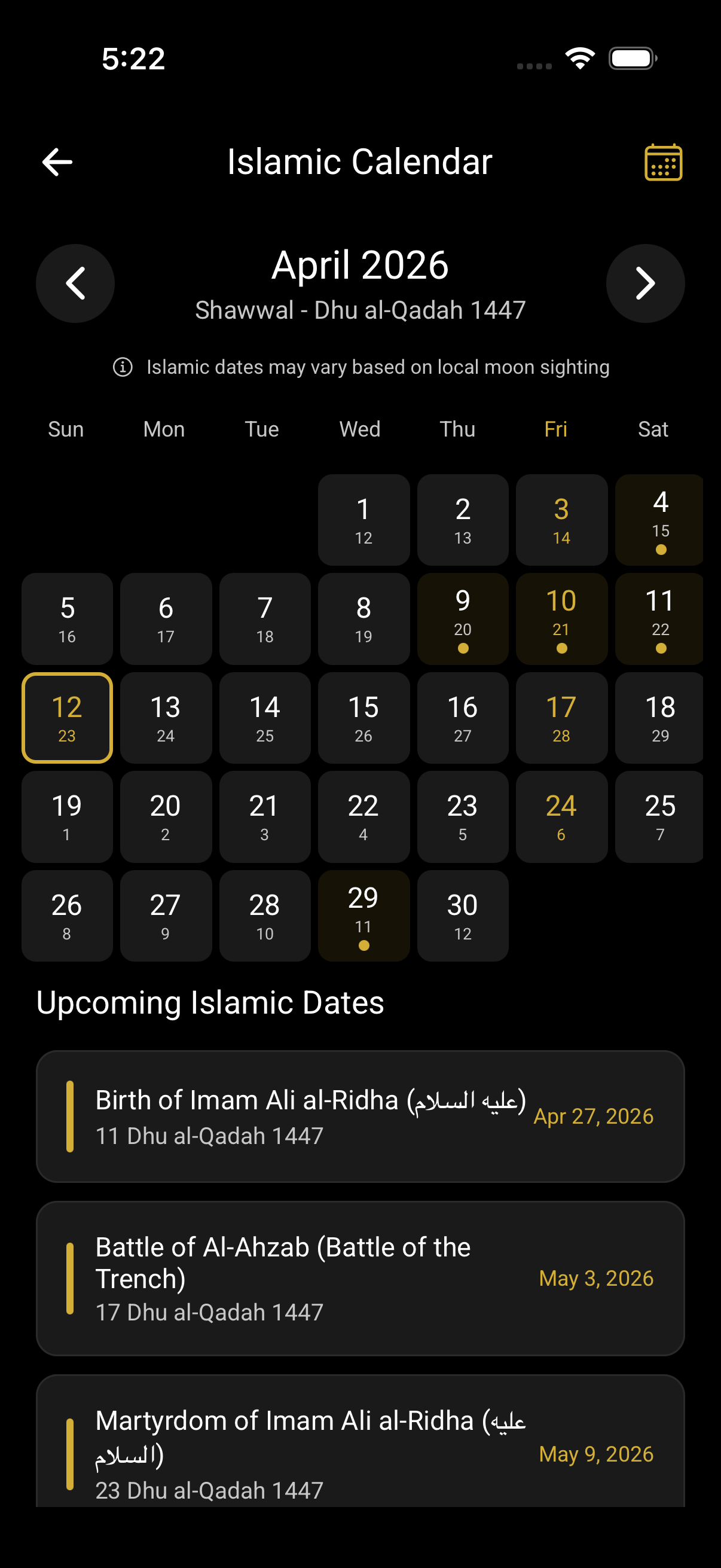Open the Birth of Imam Ali al-Ridha event
Image resolution: width=721 pixels, height=1568 pixels.
coord(360,1116)
